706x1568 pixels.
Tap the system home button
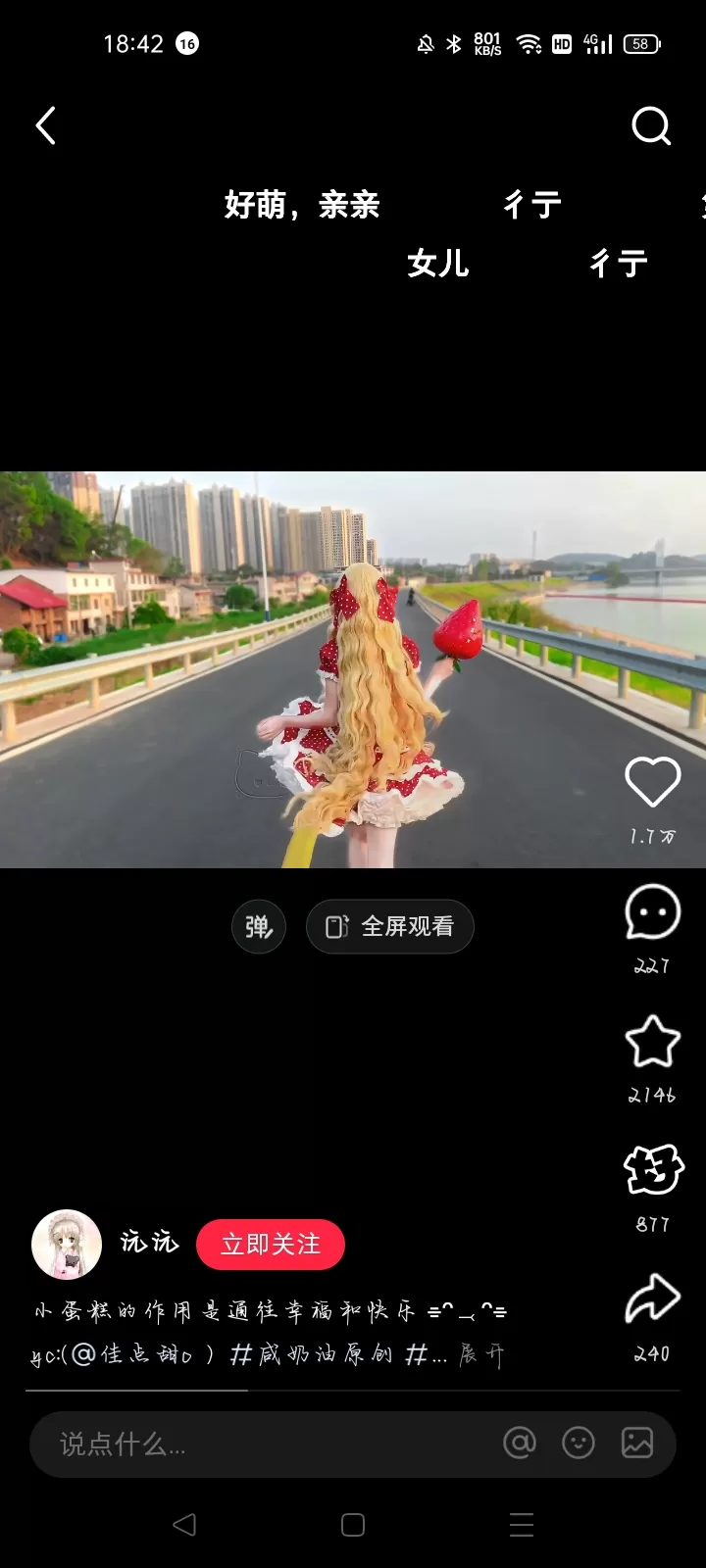point(353,1525)
